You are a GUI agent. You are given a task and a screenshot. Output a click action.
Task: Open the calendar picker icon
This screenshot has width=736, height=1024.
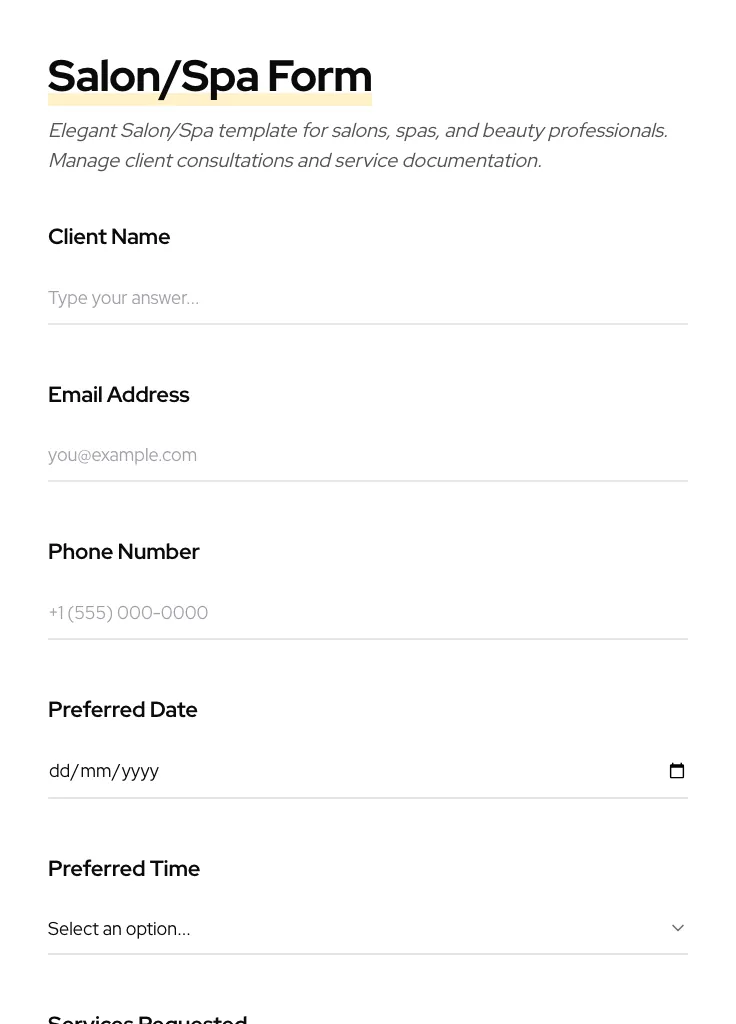point(677,771)
